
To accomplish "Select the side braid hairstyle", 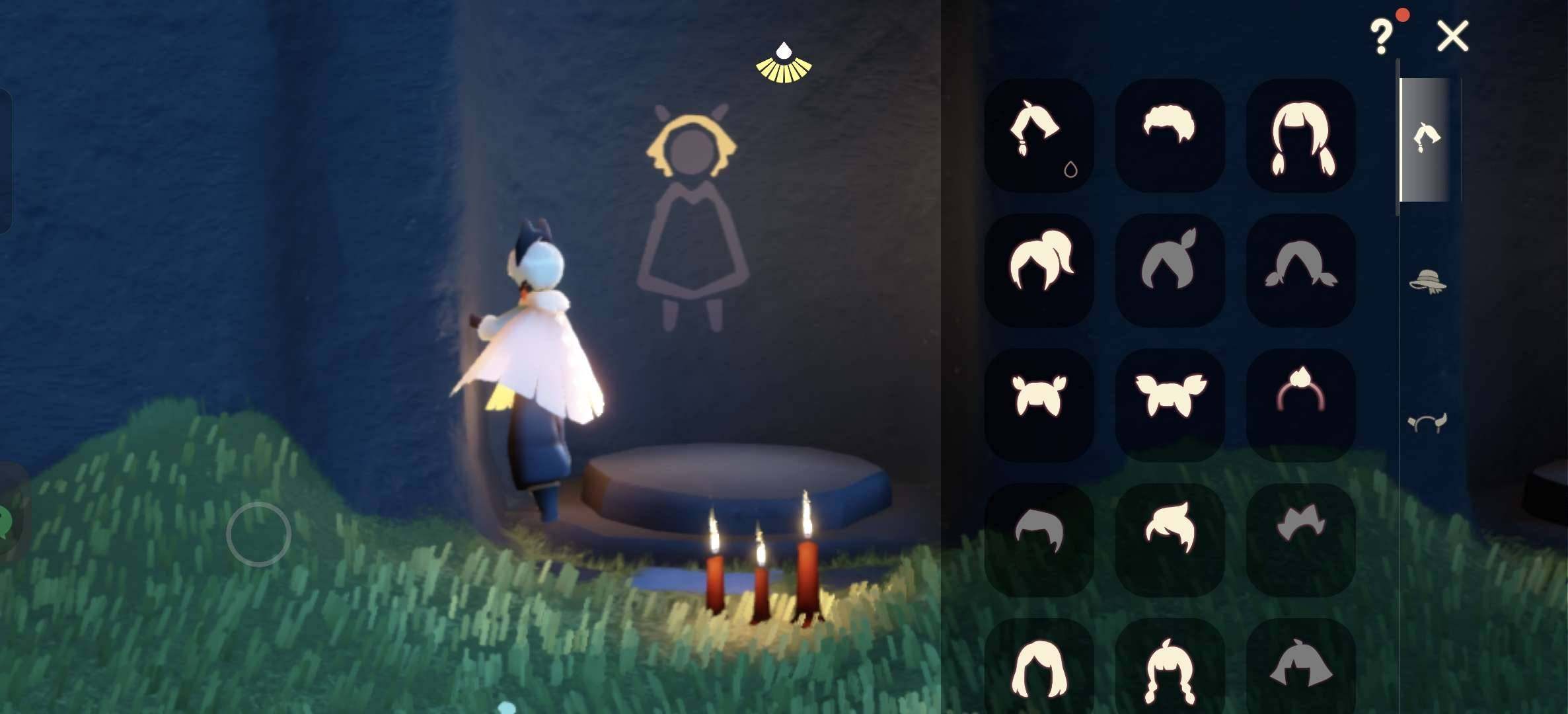I will click(1039, 135).
